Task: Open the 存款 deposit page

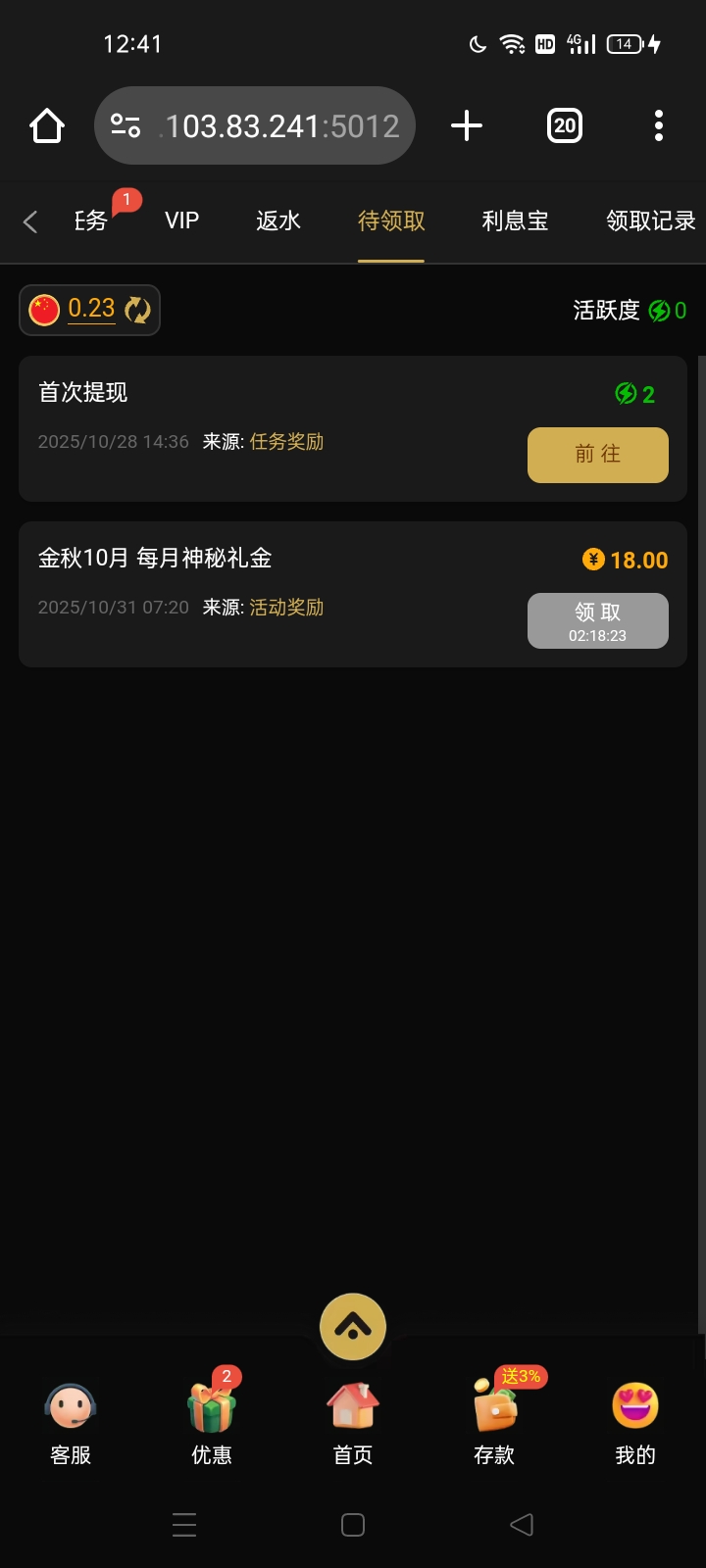Action: [x=494, y=1423]
